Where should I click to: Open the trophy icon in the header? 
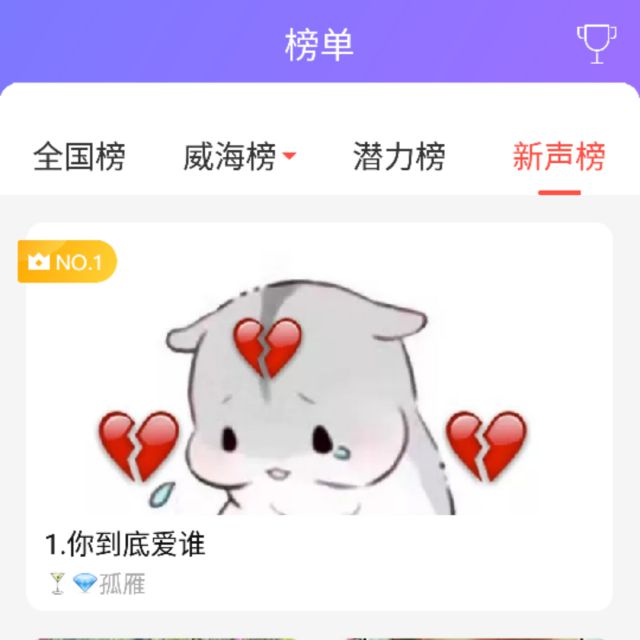coord(596,44)
